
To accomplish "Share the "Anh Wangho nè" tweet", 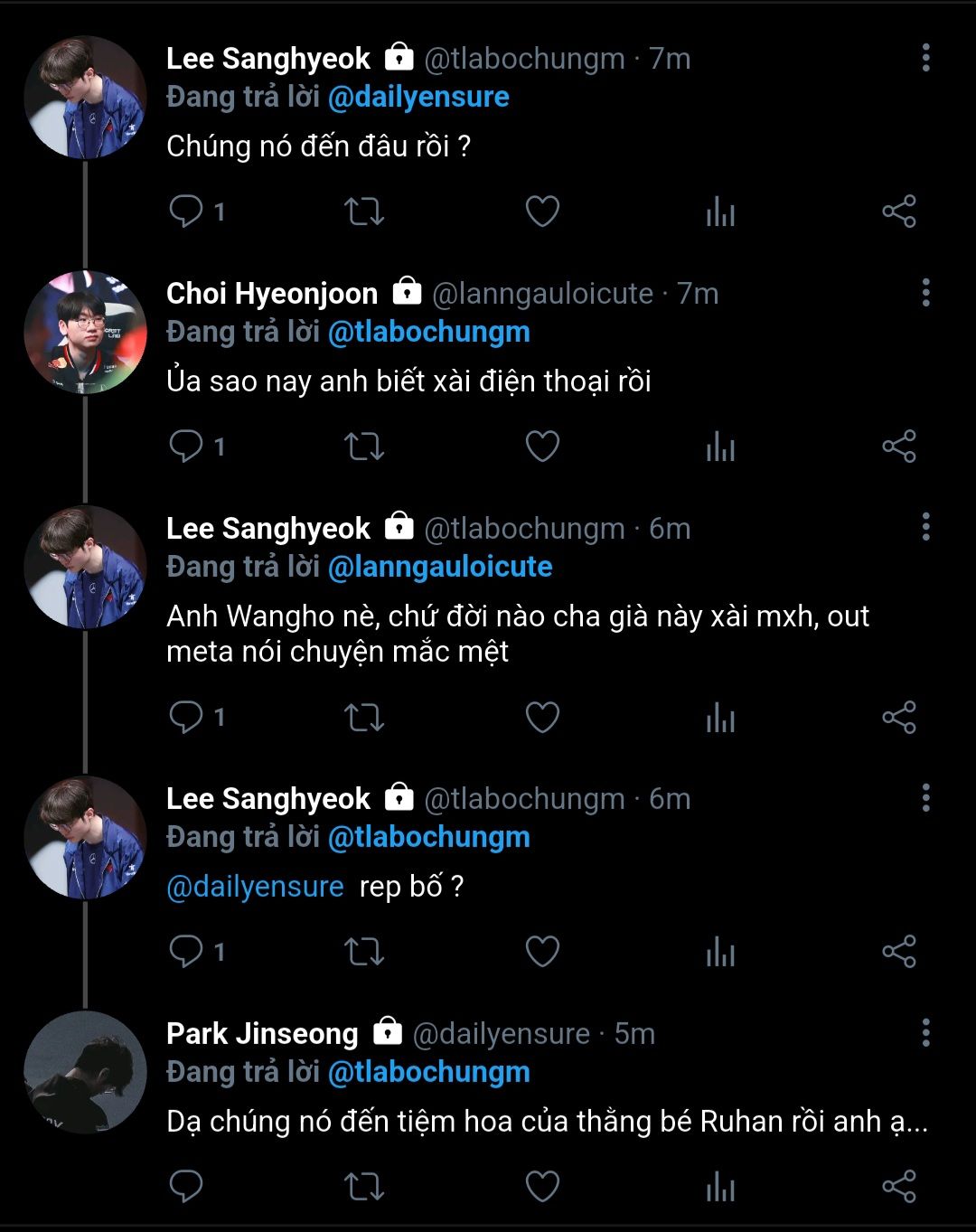I will click(899, 718).
